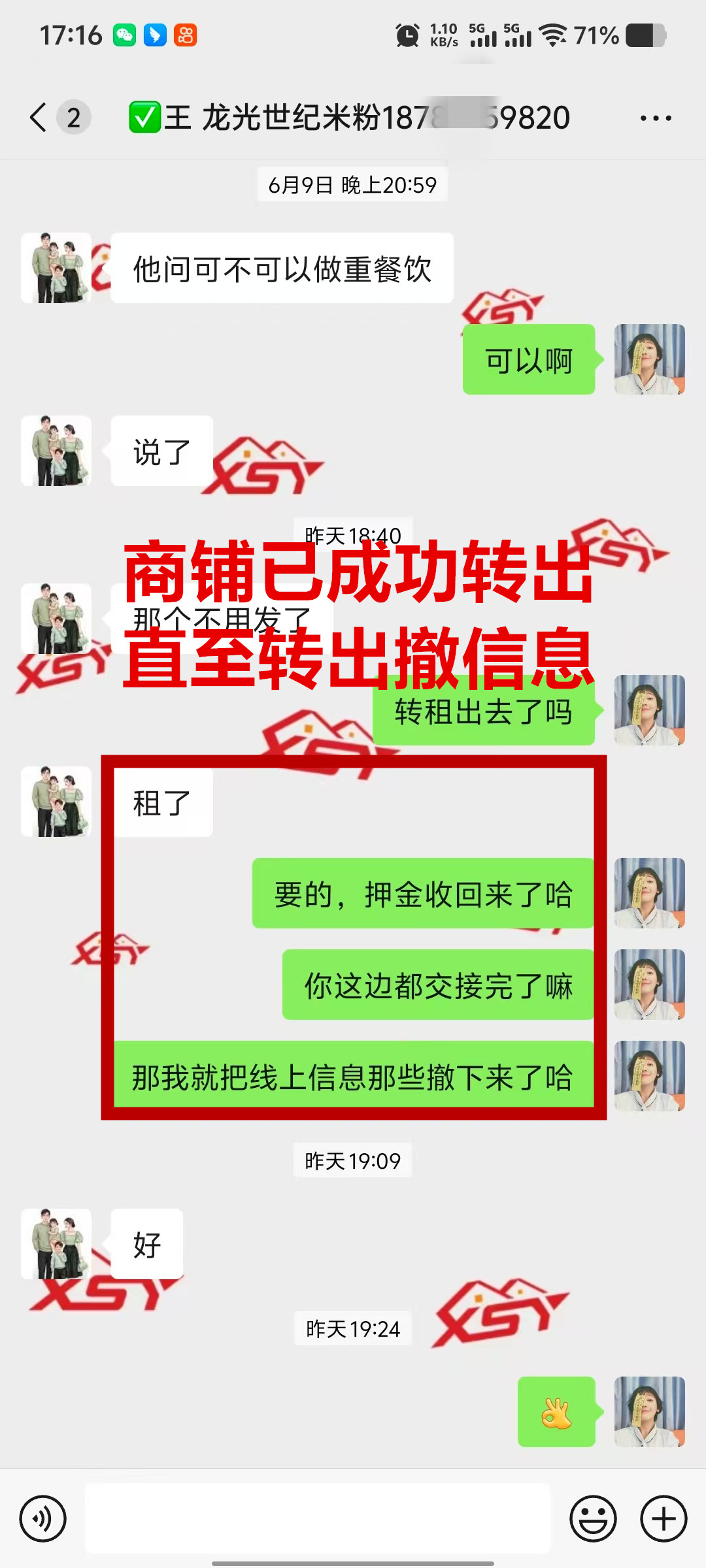
Task: Open my avatar beside "可以啊" message
Action: (649, 359)
